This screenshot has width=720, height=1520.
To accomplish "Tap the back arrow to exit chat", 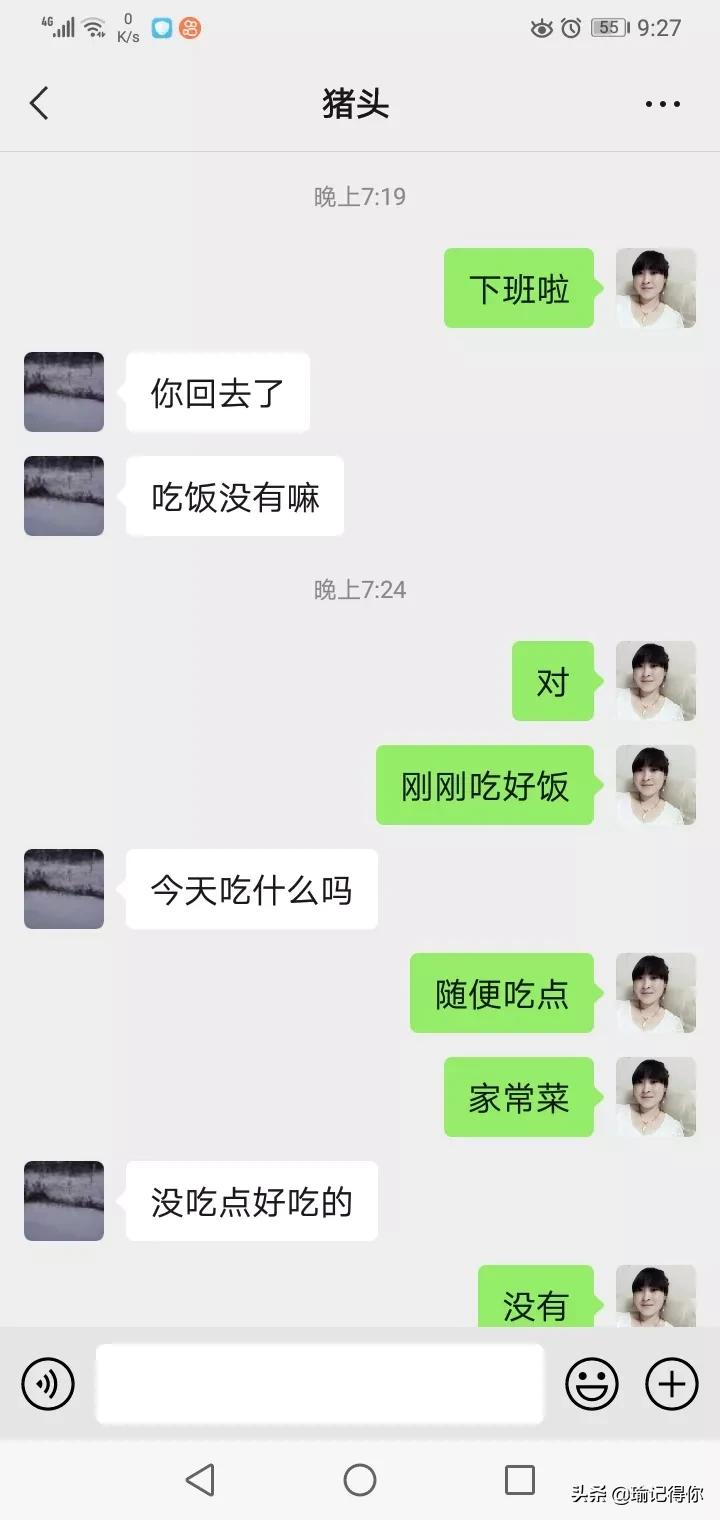I will pyautogui.click(x=39, y=103).
